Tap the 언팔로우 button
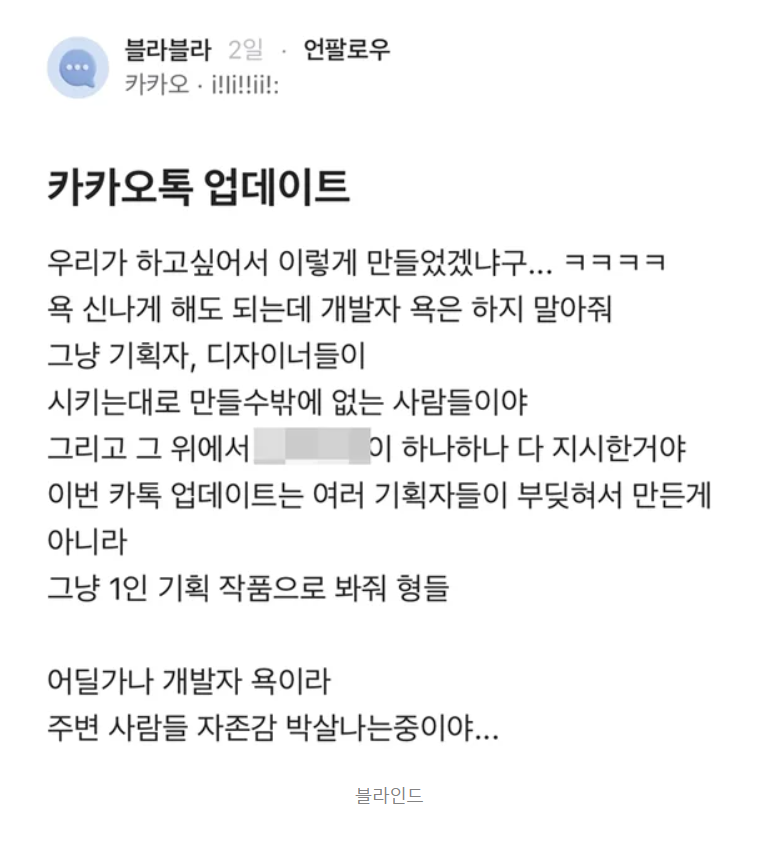Screen dimensions: 767x858 click(x=346, y=50)
